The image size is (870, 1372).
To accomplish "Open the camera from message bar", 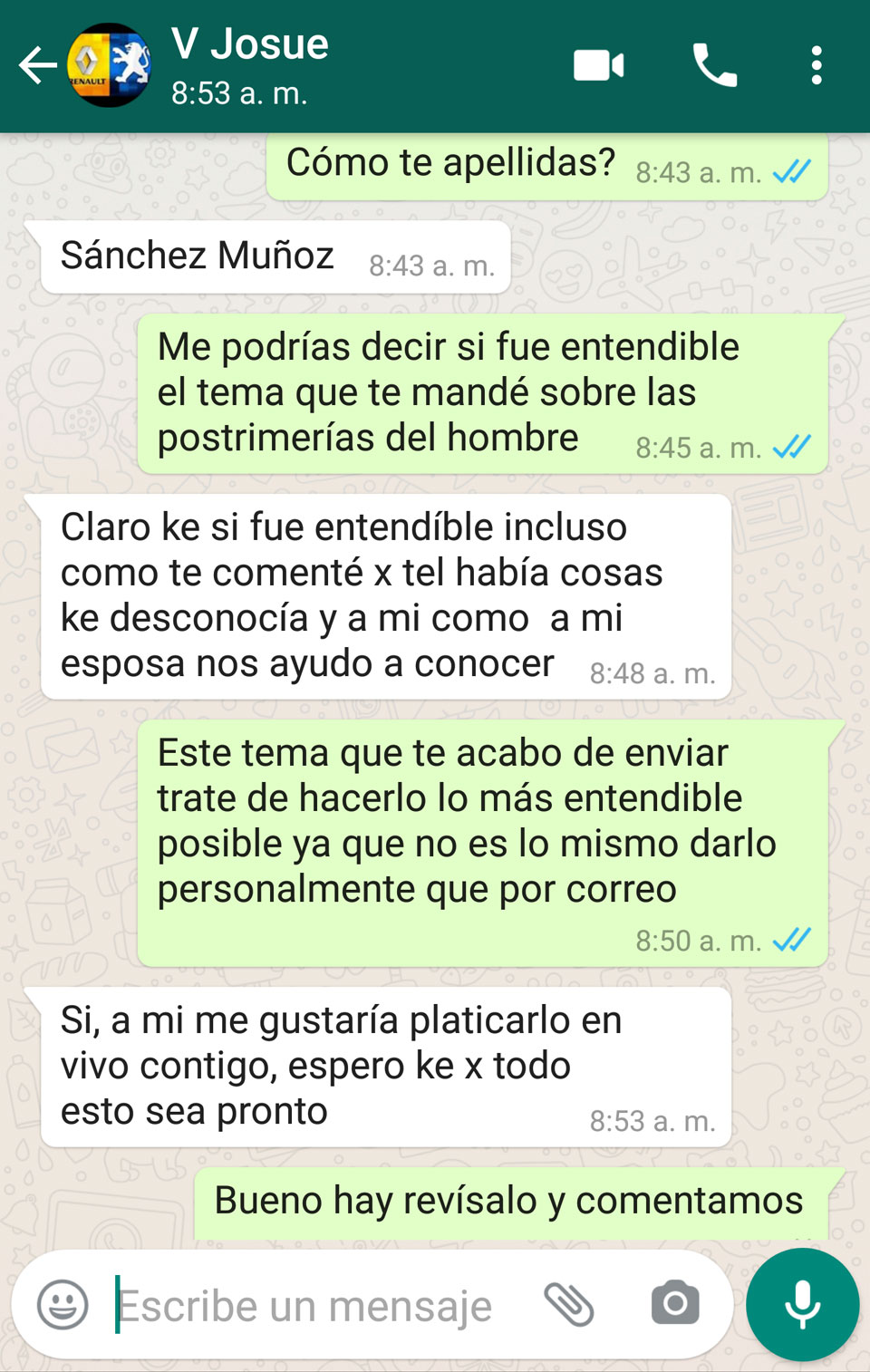I will click(x=675, y=1304).
